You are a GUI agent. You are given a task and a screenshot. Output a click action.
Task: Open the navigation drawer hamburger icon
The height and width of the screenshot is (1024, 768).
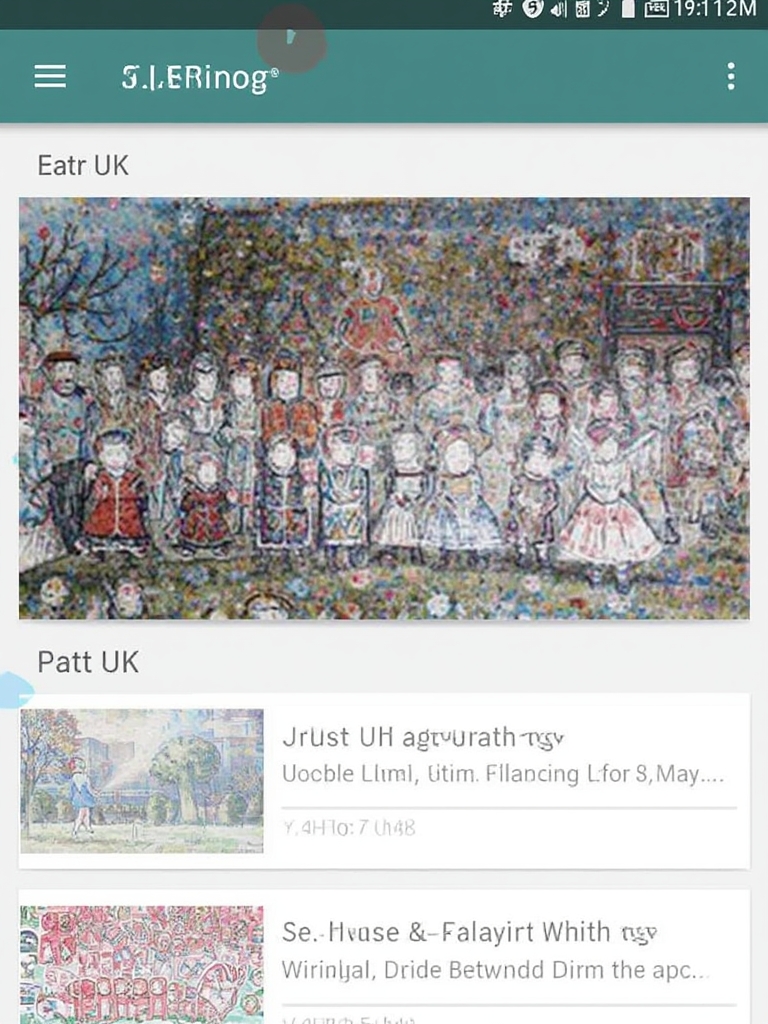coord(49,76)
